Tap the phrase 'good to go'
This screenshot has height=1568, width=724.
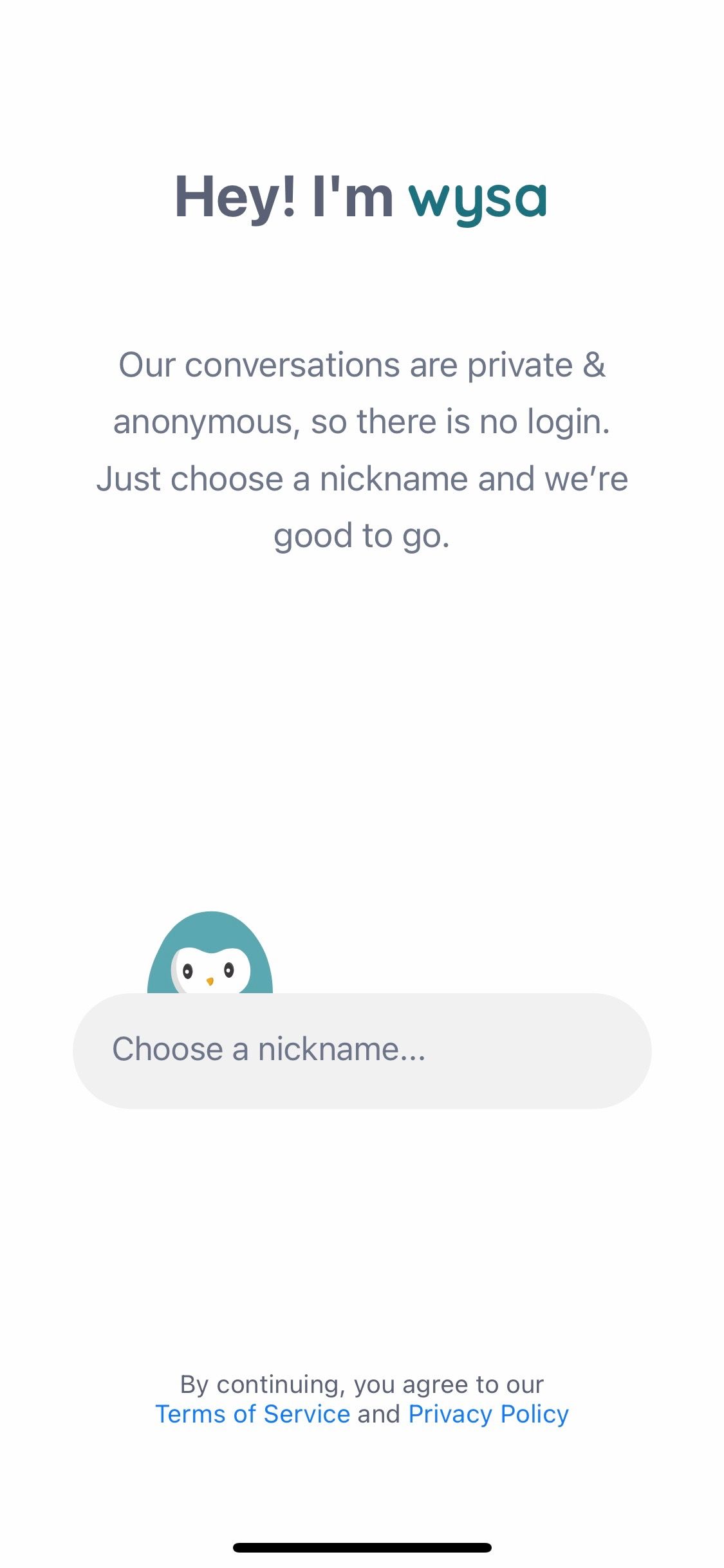click(x=362, y=534)
